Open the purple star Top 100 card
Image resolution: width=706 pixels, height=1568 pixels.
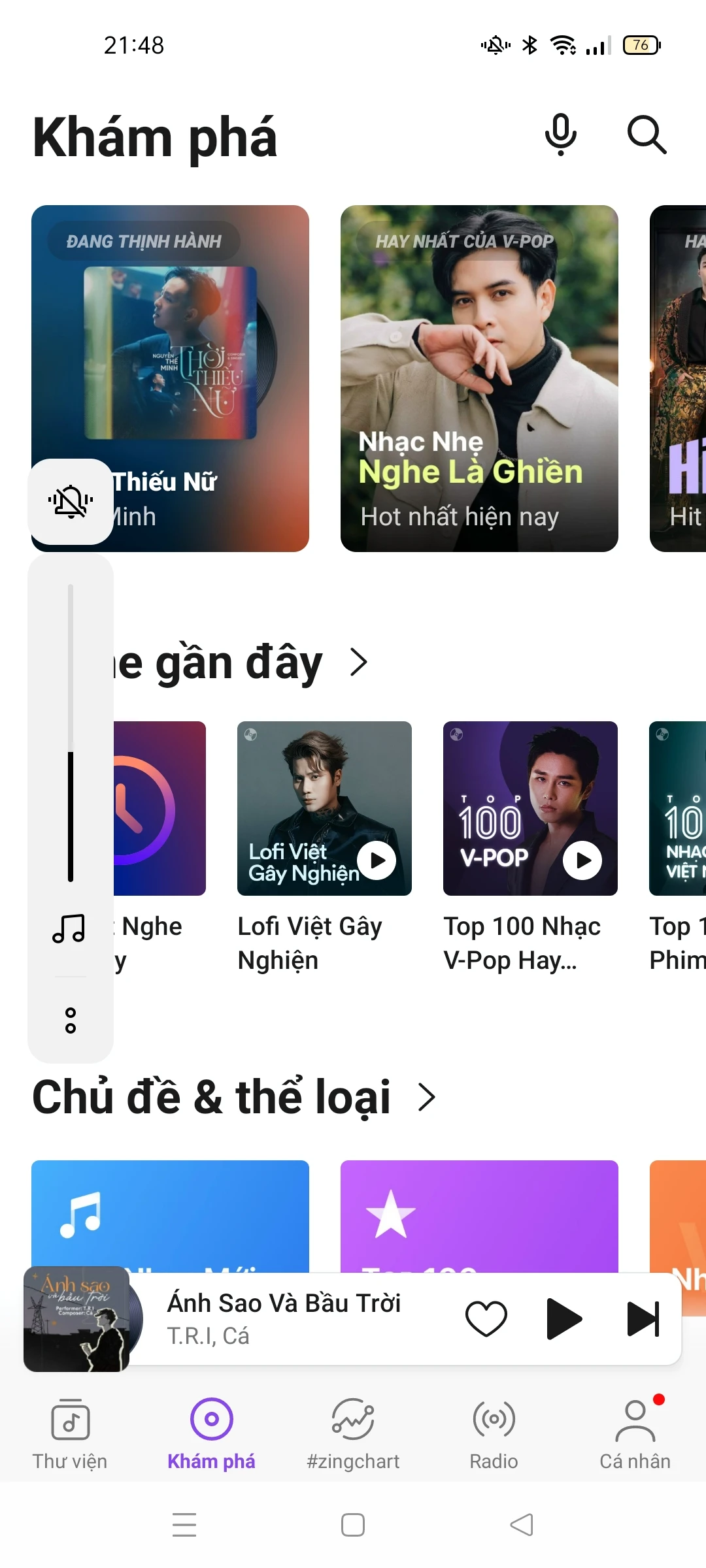click(x=479, y=1217)
